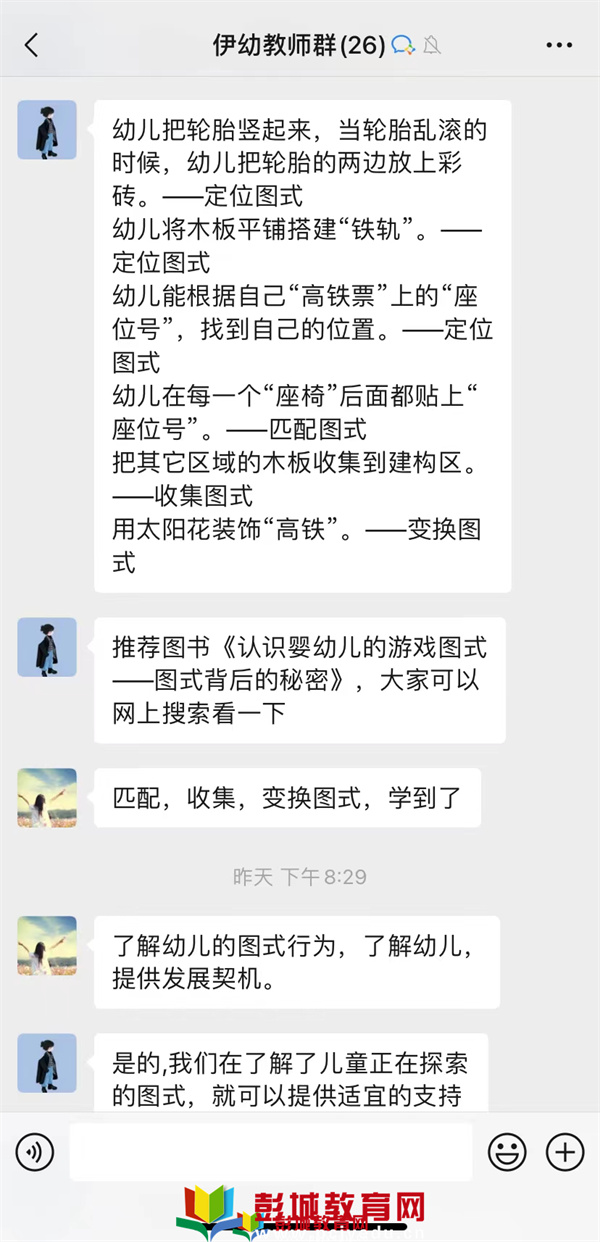Open the group chat overflow menu
Image resolution: width=600 pixels, height=1242 pixels.
[558, 45]
